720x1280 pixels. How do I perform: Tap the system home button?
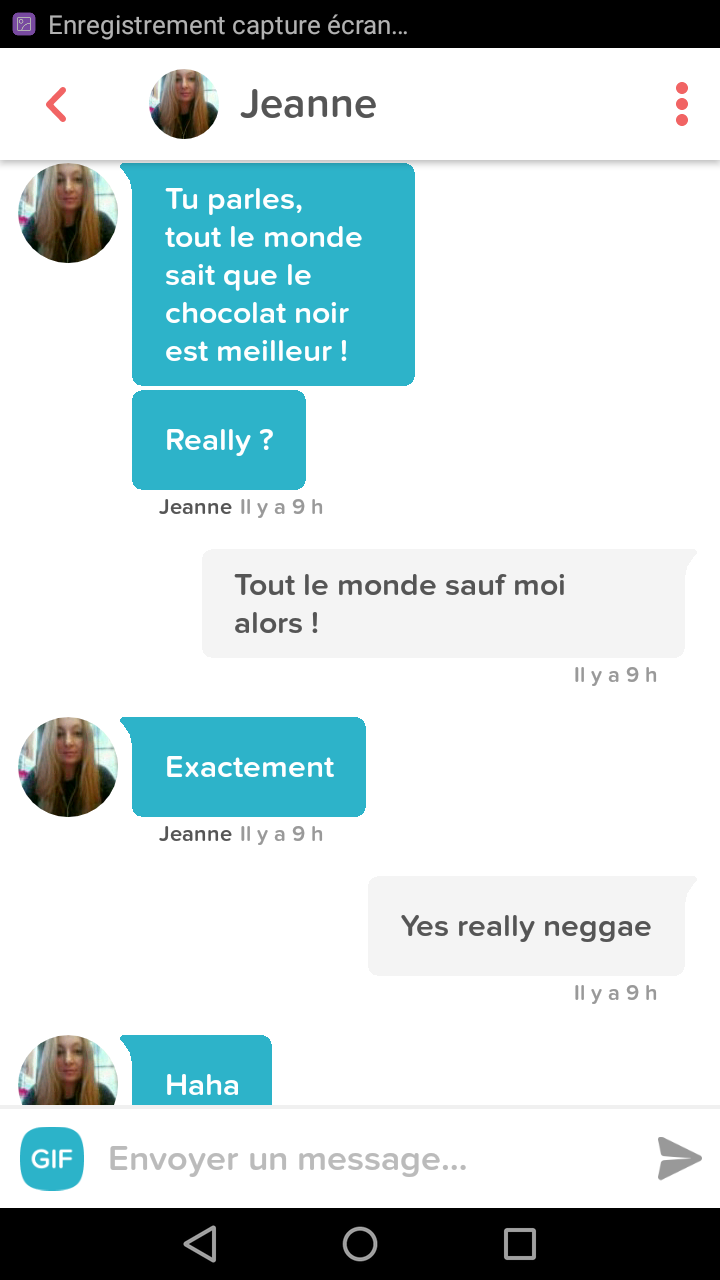360,1244
